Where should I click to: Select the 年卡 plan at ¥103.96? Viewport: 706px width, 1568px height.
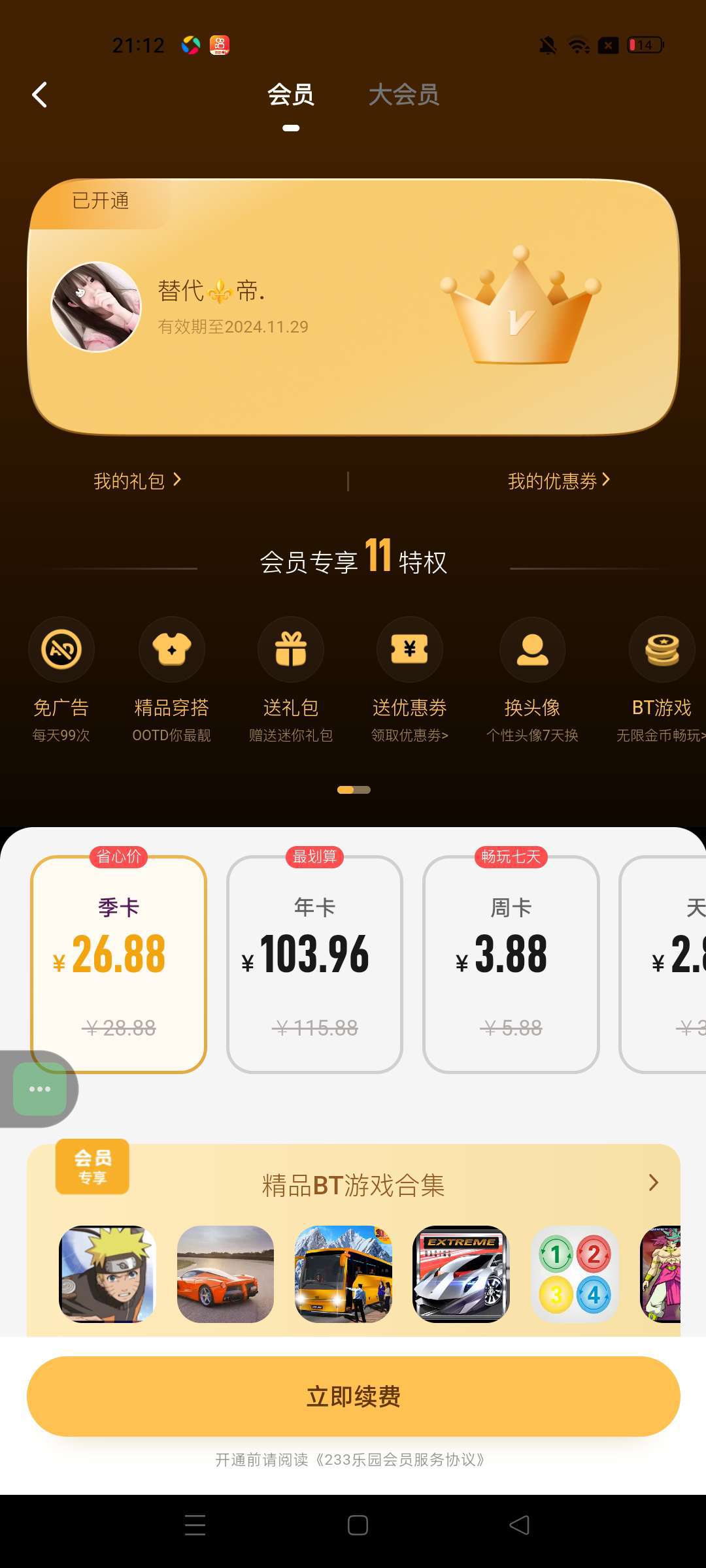pos(314,964)
